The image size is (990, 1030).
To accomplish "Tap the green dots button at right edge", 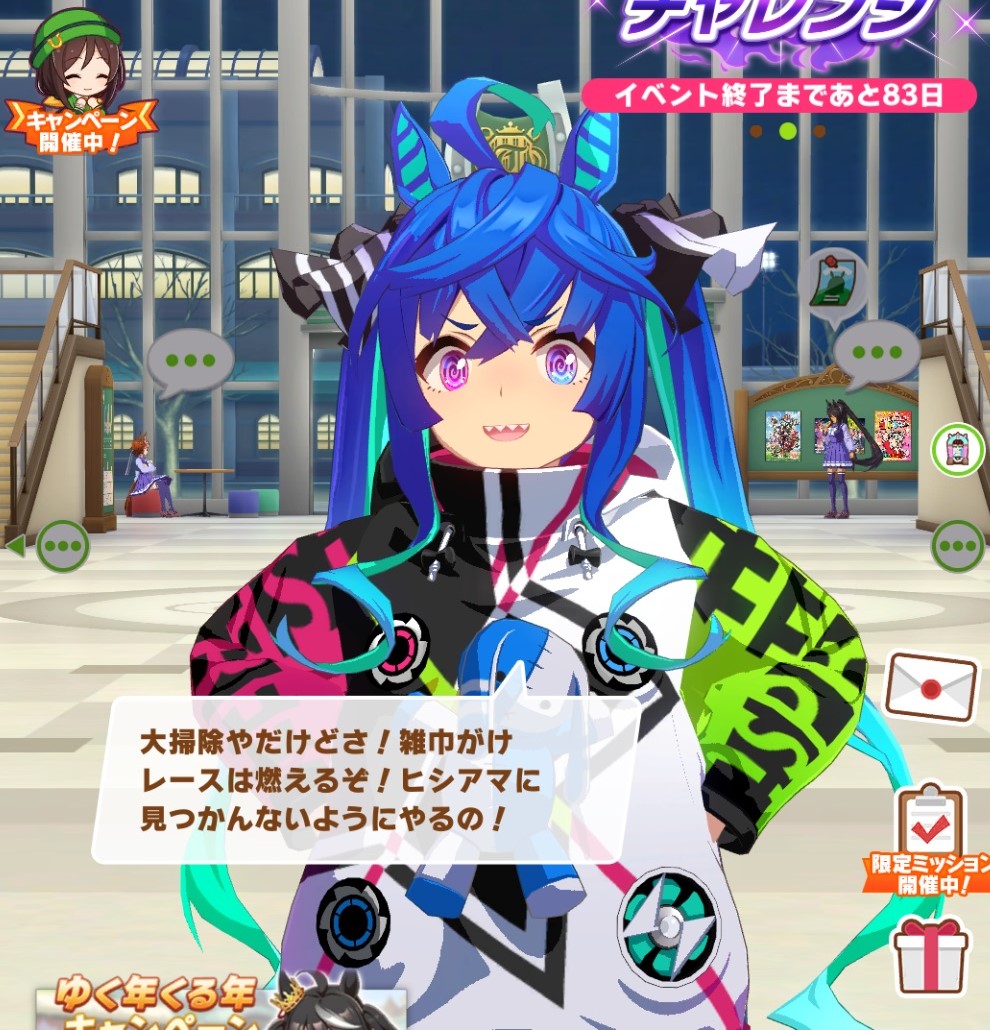I will coord(958,546).
